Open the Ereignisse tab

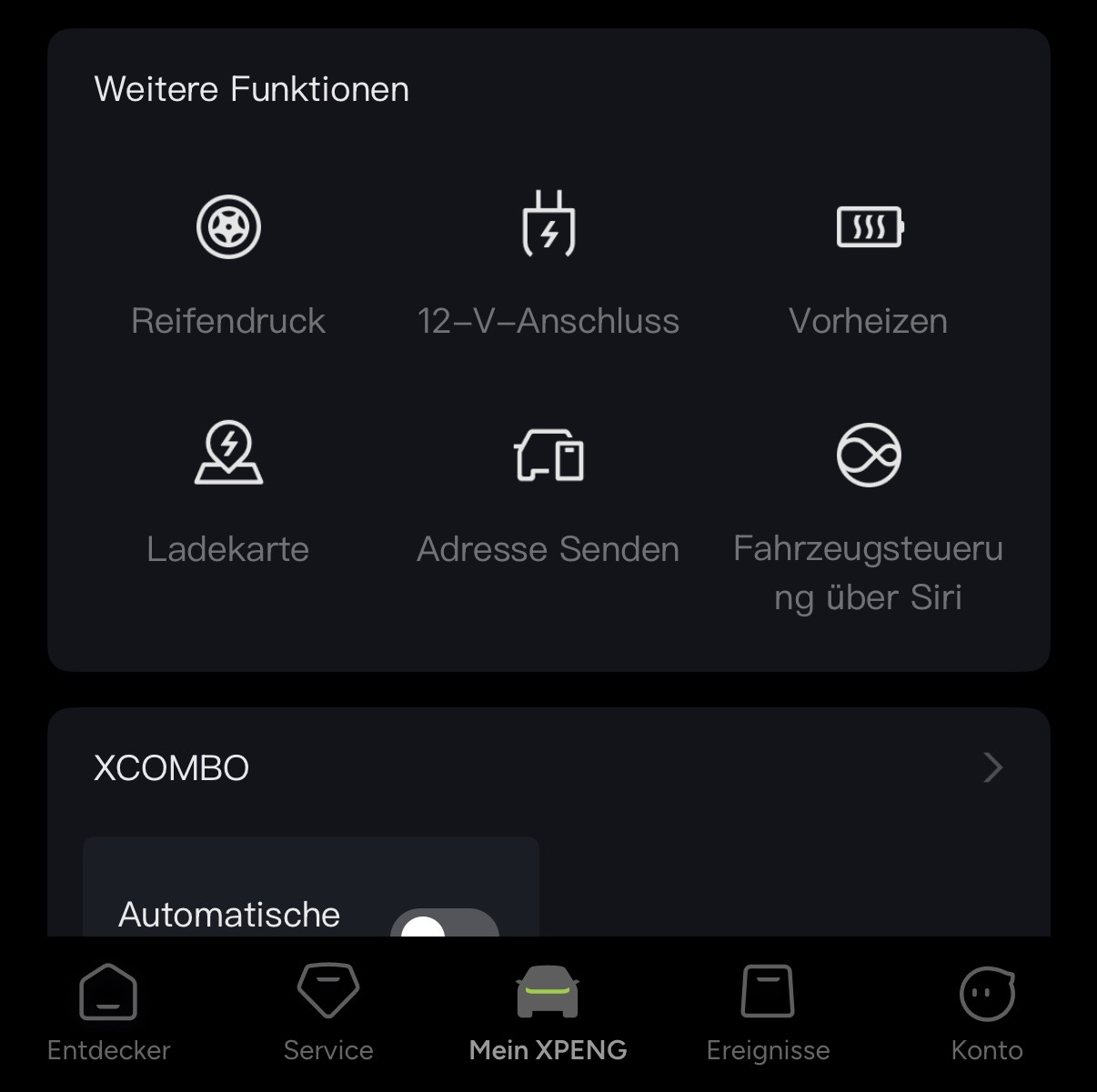pos(768,1012)
